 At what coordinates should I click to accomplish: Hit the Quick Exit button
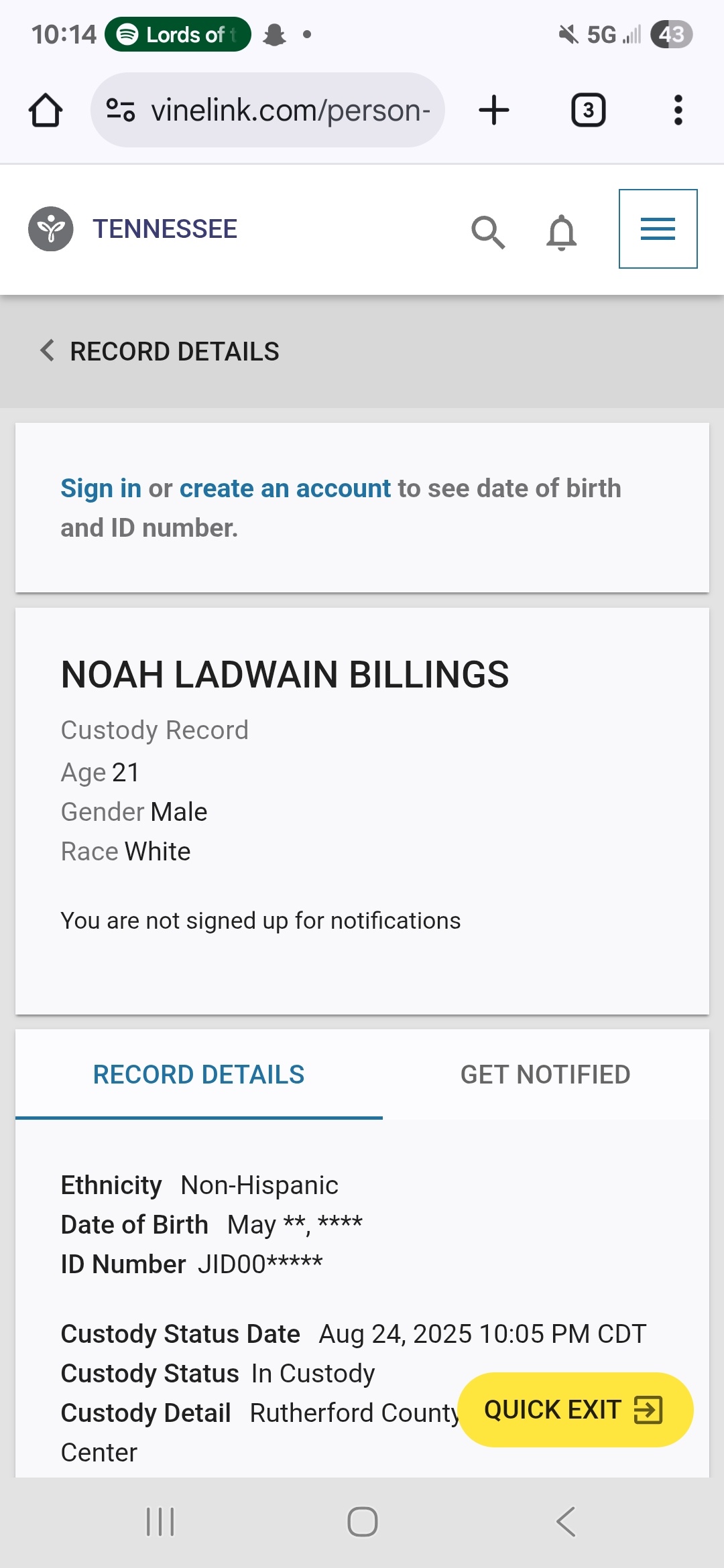click(575, 1409)
